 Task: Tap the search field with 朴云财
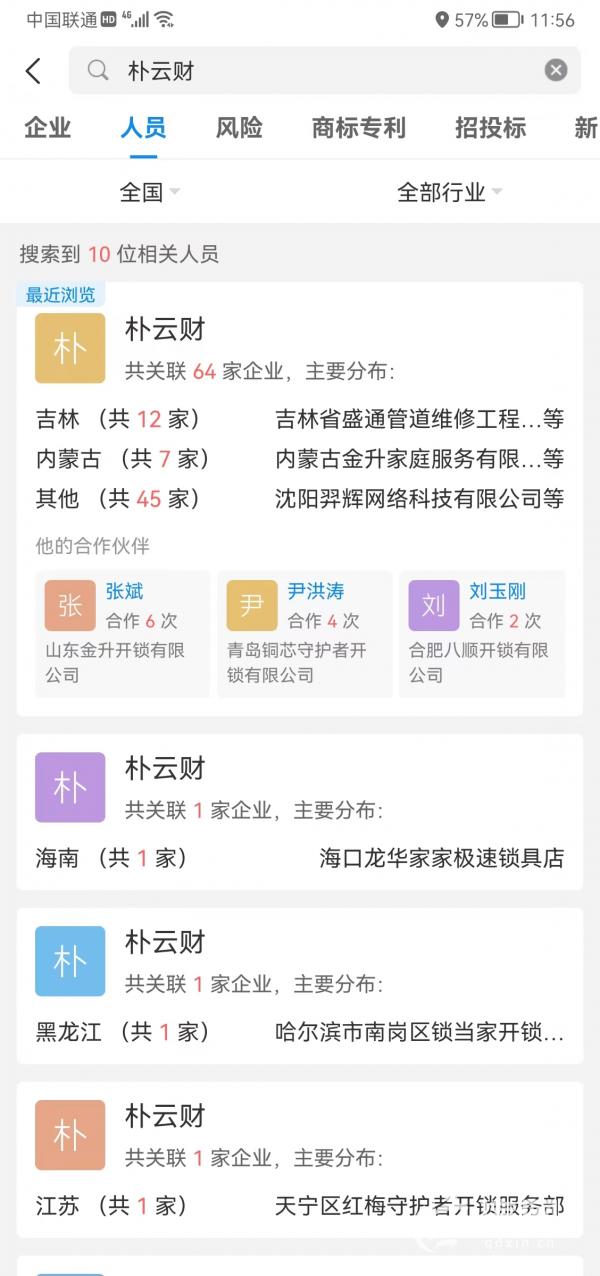(324, 70)
